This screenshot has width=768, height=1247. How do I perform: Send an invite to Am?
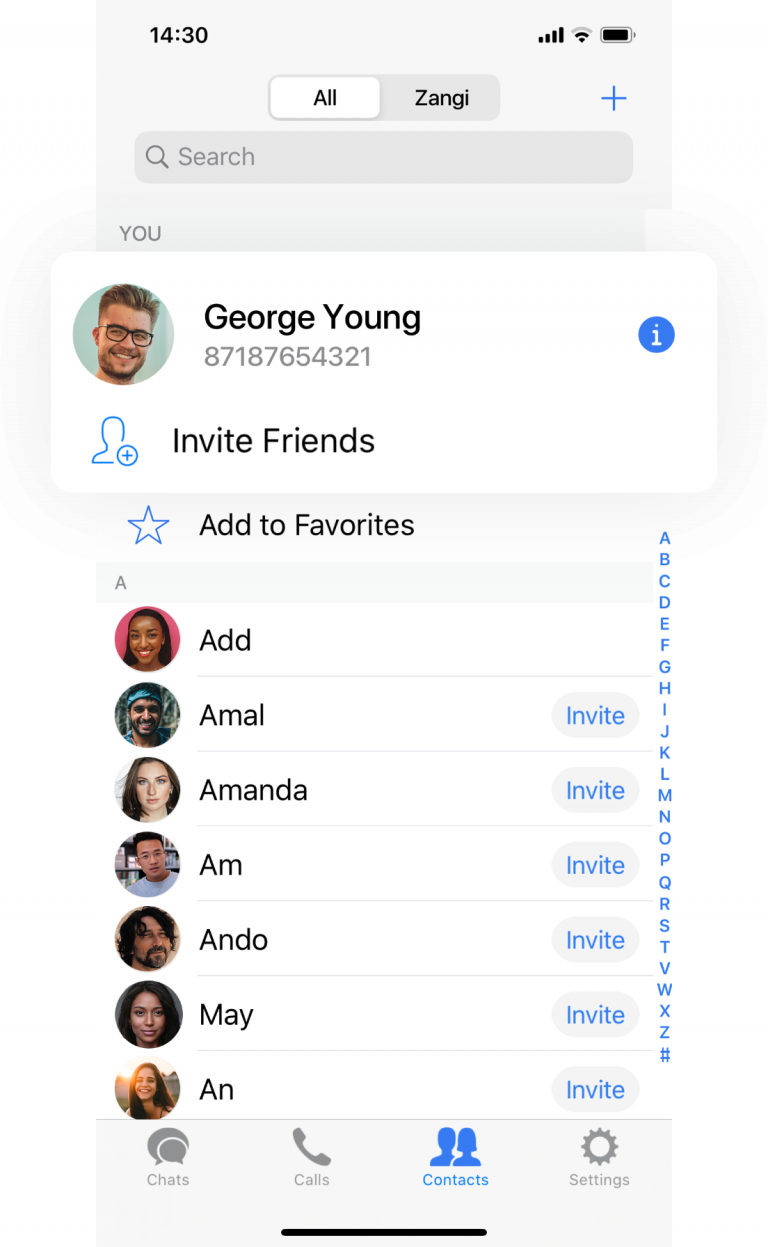pyautogui.click(x=595, y=866)
